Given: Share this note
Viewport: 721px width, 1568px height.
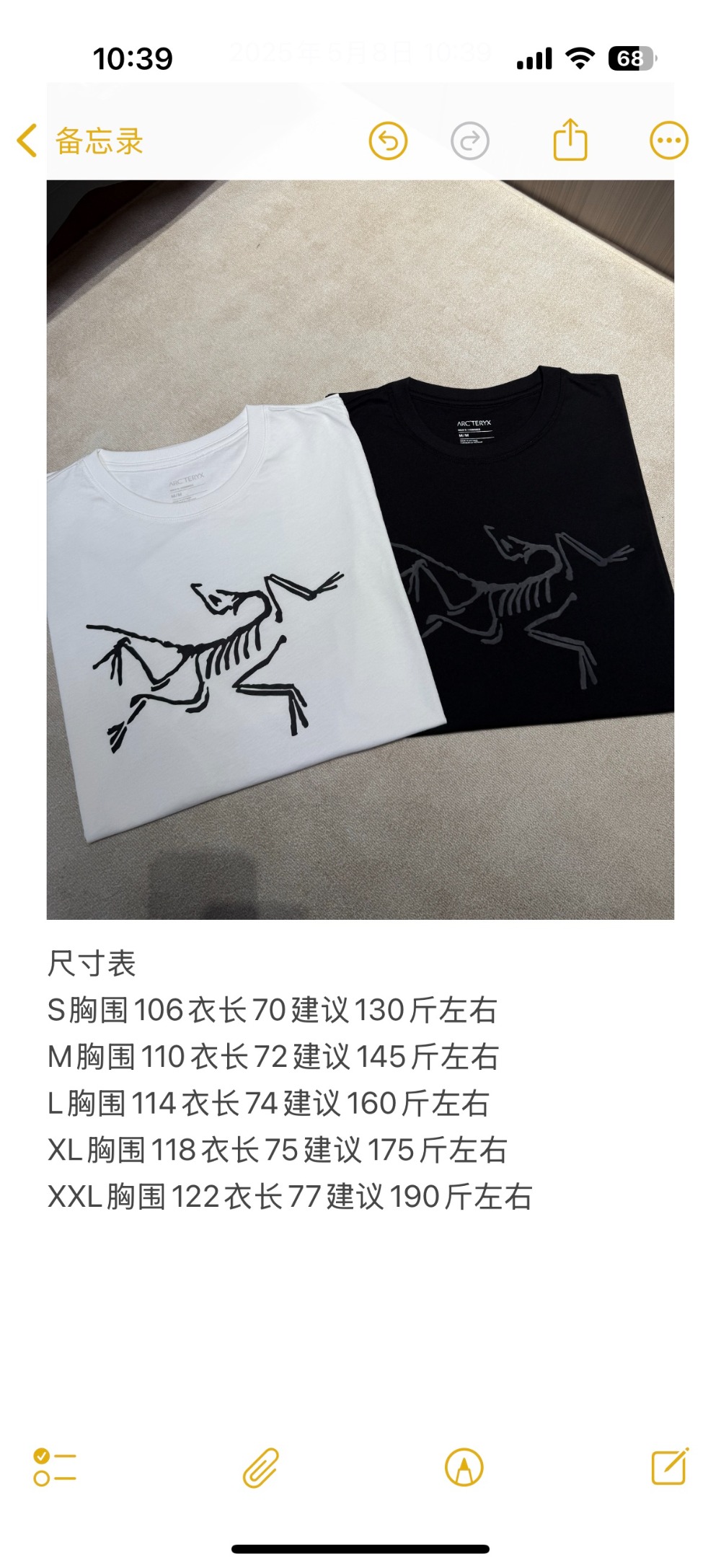Looking at the screenshot, I should pyautogui.click(x=570, y=140).
